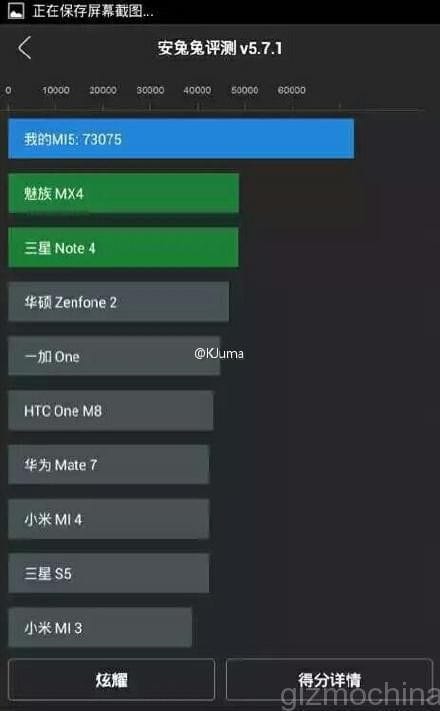
Task: Tap the 炫耀 share button
Action: coord(112,679)
